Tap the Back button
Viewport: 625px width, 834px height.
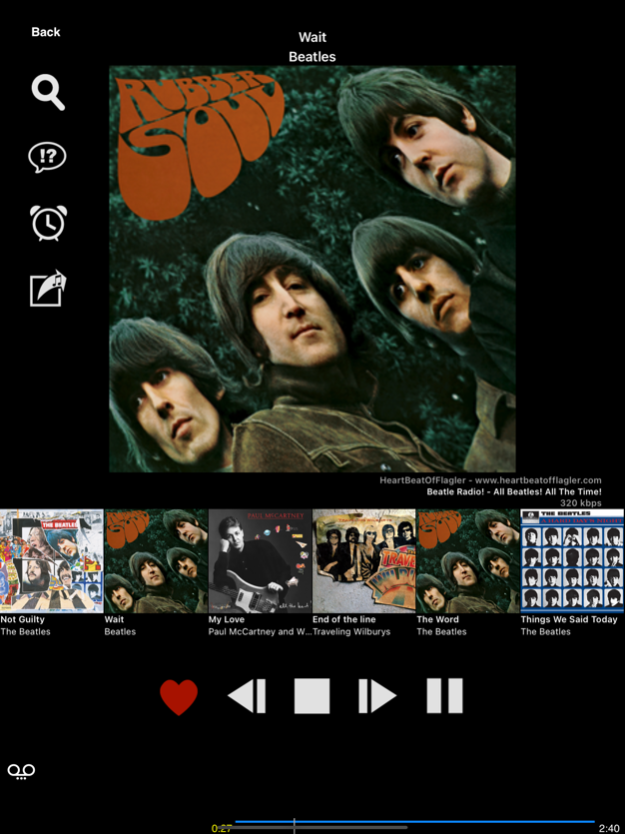(x=45, y=32)
